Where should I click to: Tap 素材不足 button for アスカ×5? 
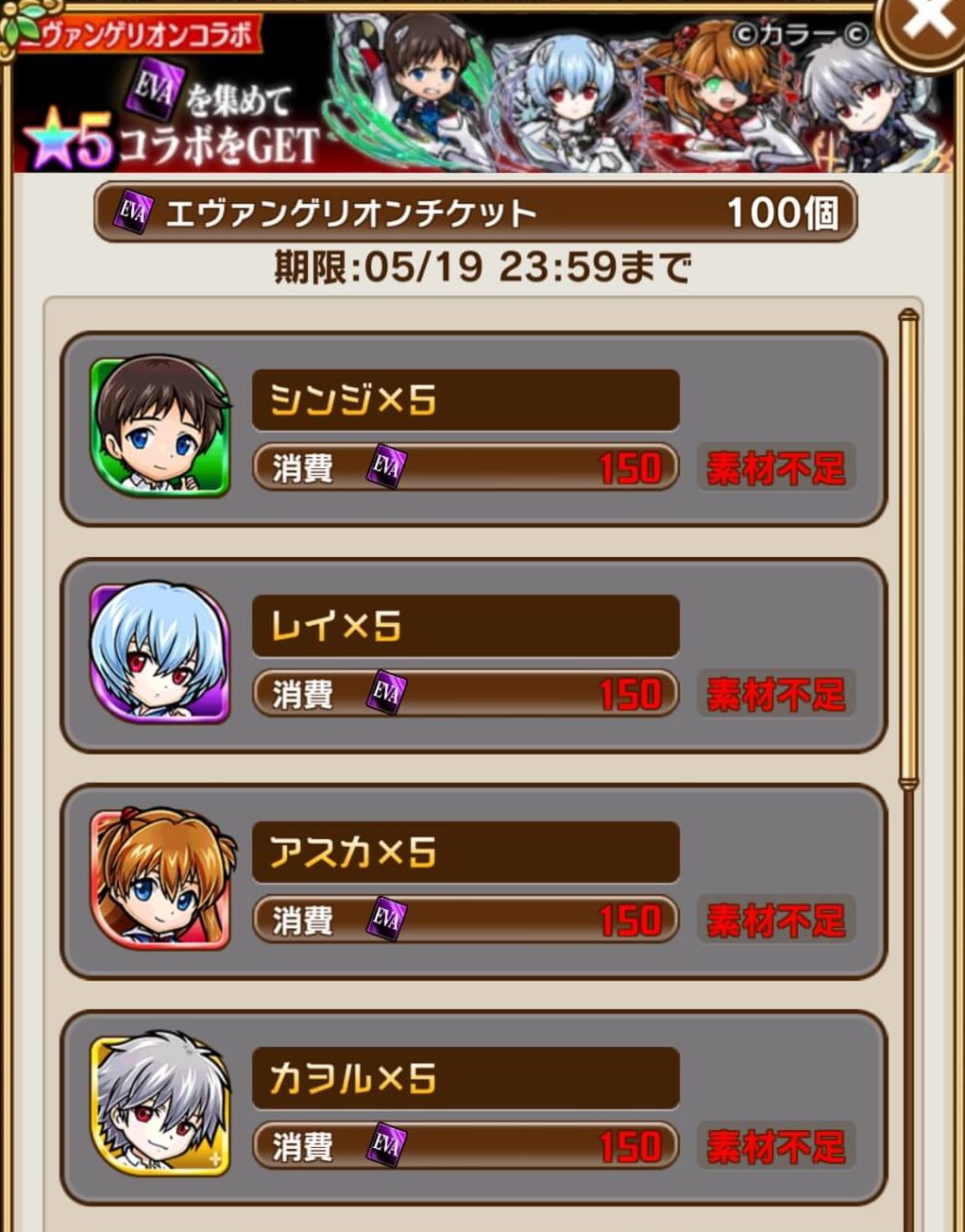click(x=775, y=920)
